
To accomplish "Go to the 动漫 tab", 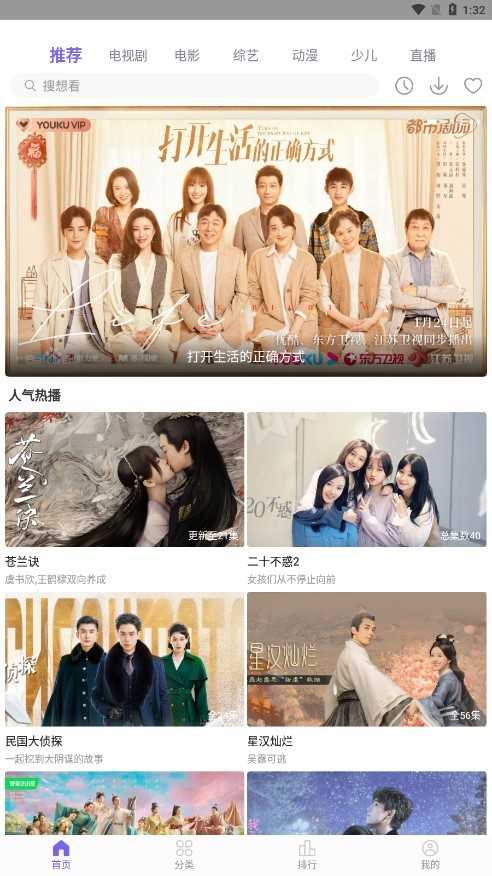I will (x=305, y=55).
